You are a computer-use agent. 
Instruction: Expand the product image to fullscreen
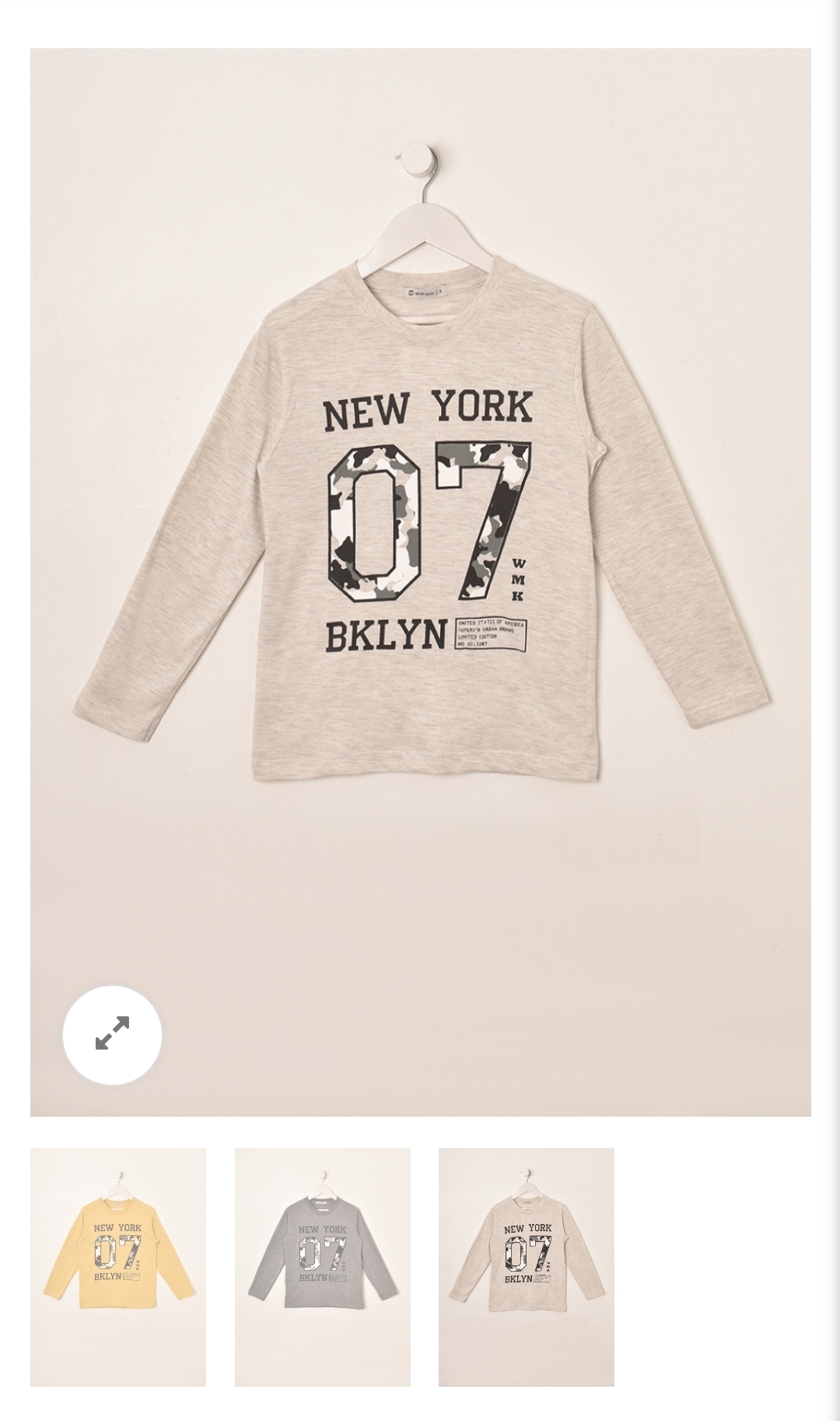point(112,1034)
